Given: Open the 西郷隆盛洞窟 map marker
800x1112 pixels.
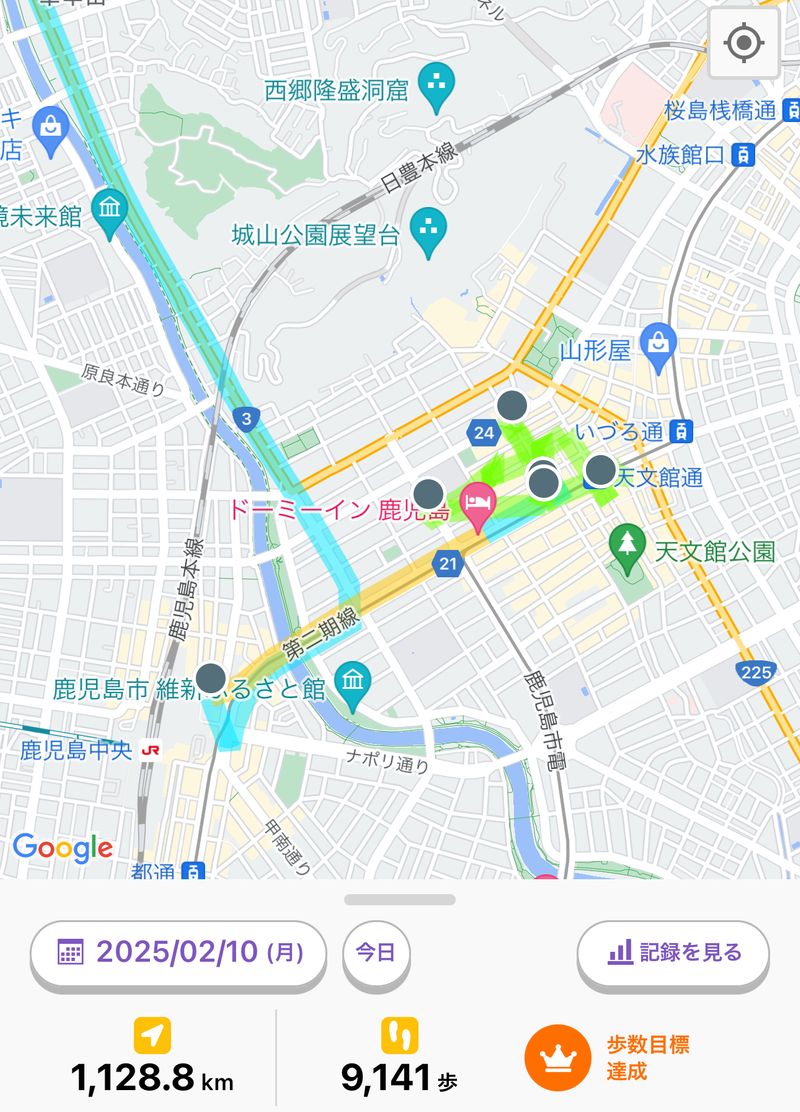Looking at the screenshot, I should pos(436,89).
